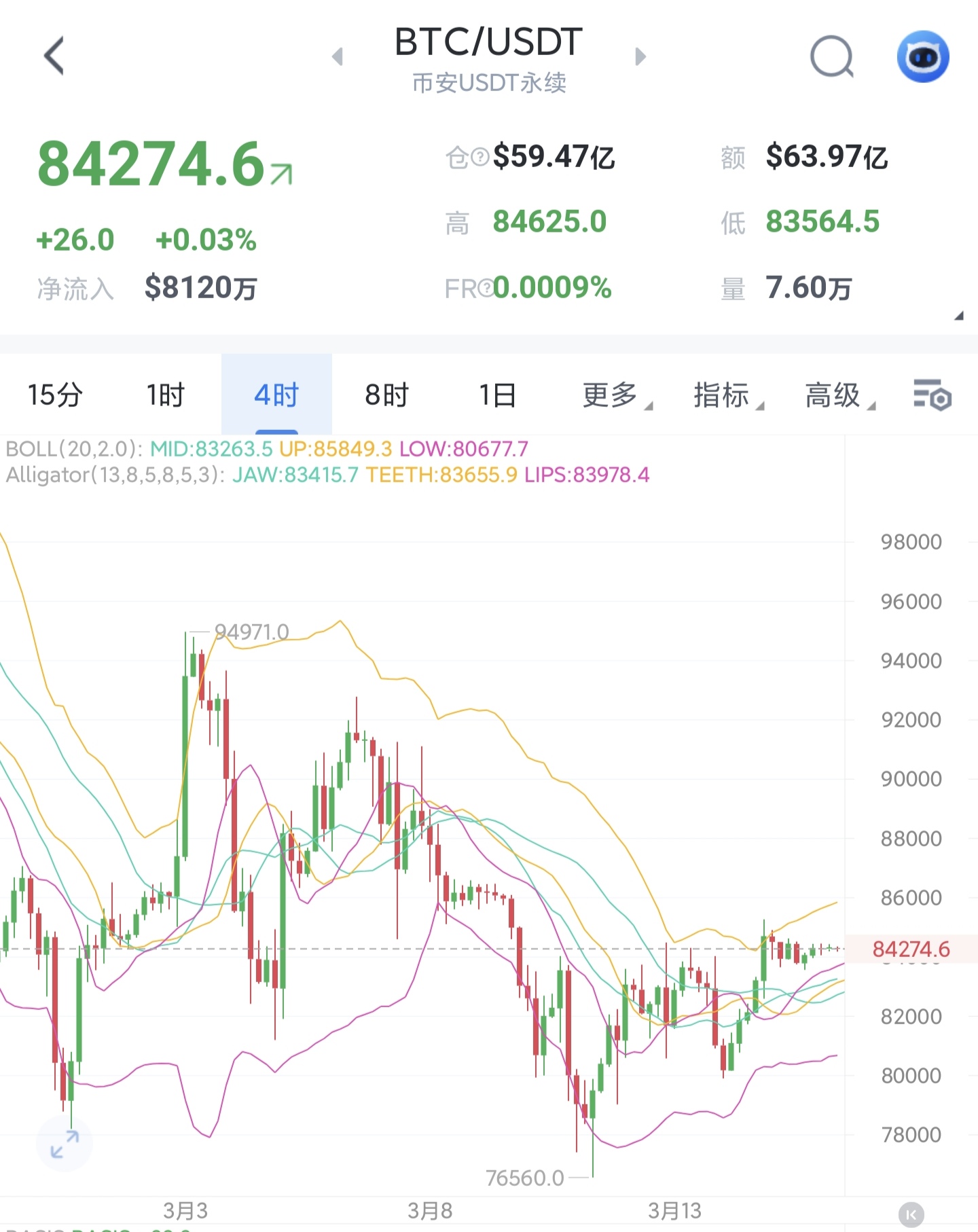Tap the 仓 open interest help icon
The width and height of the screenshot is (978, 1232).
coord(480,158)
